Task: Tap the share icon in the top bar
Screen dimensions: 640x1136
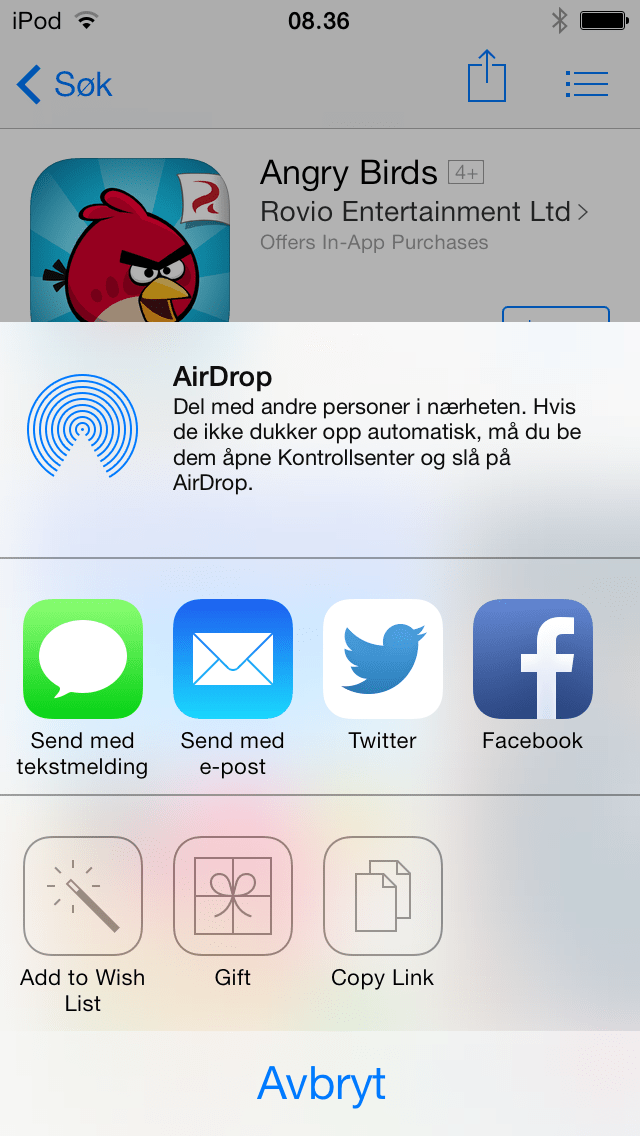Action: [x=487, y=81]
